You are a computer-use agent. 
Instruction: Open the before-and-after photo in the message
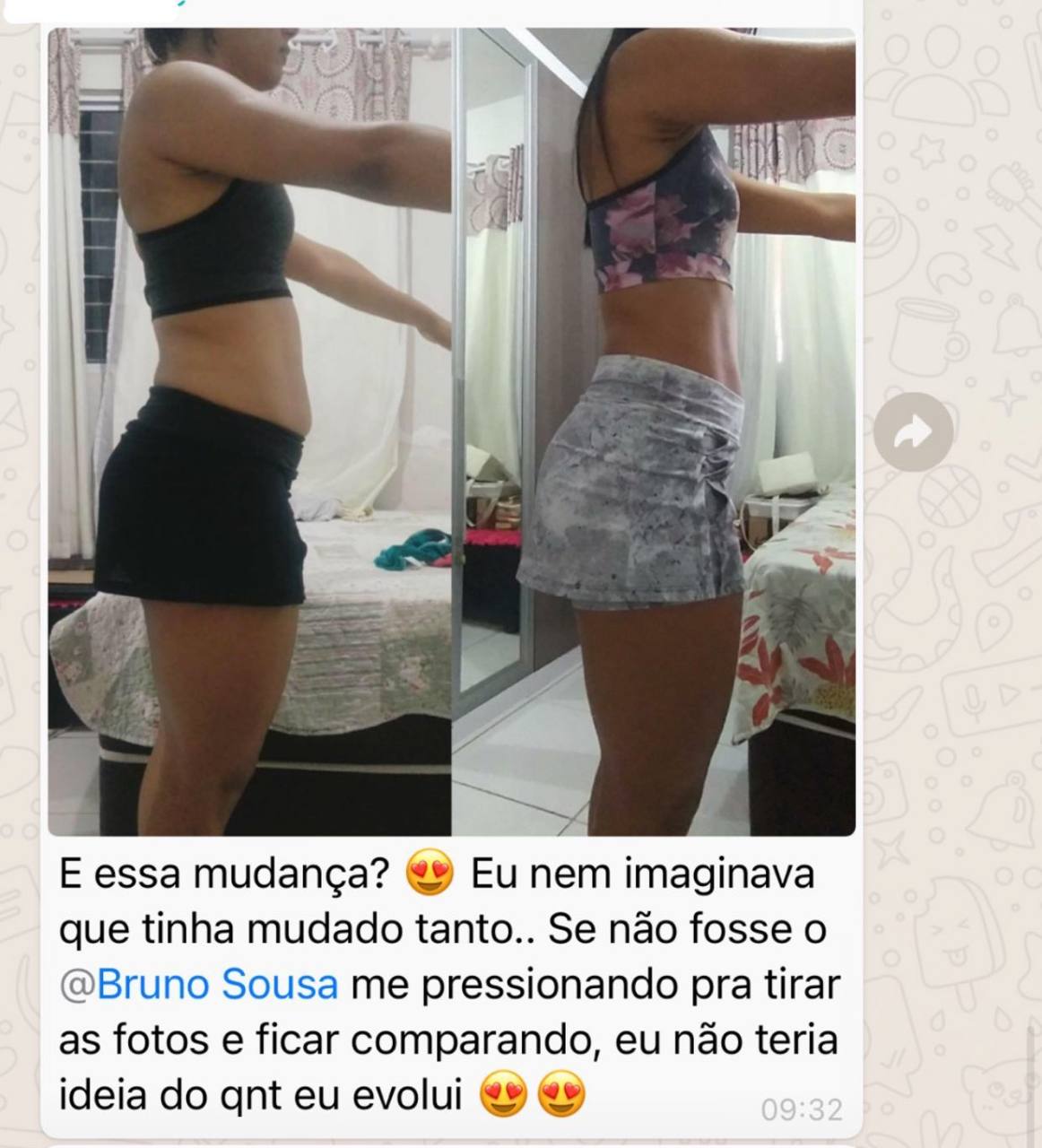pyautogui.click(x=451, y=431)
